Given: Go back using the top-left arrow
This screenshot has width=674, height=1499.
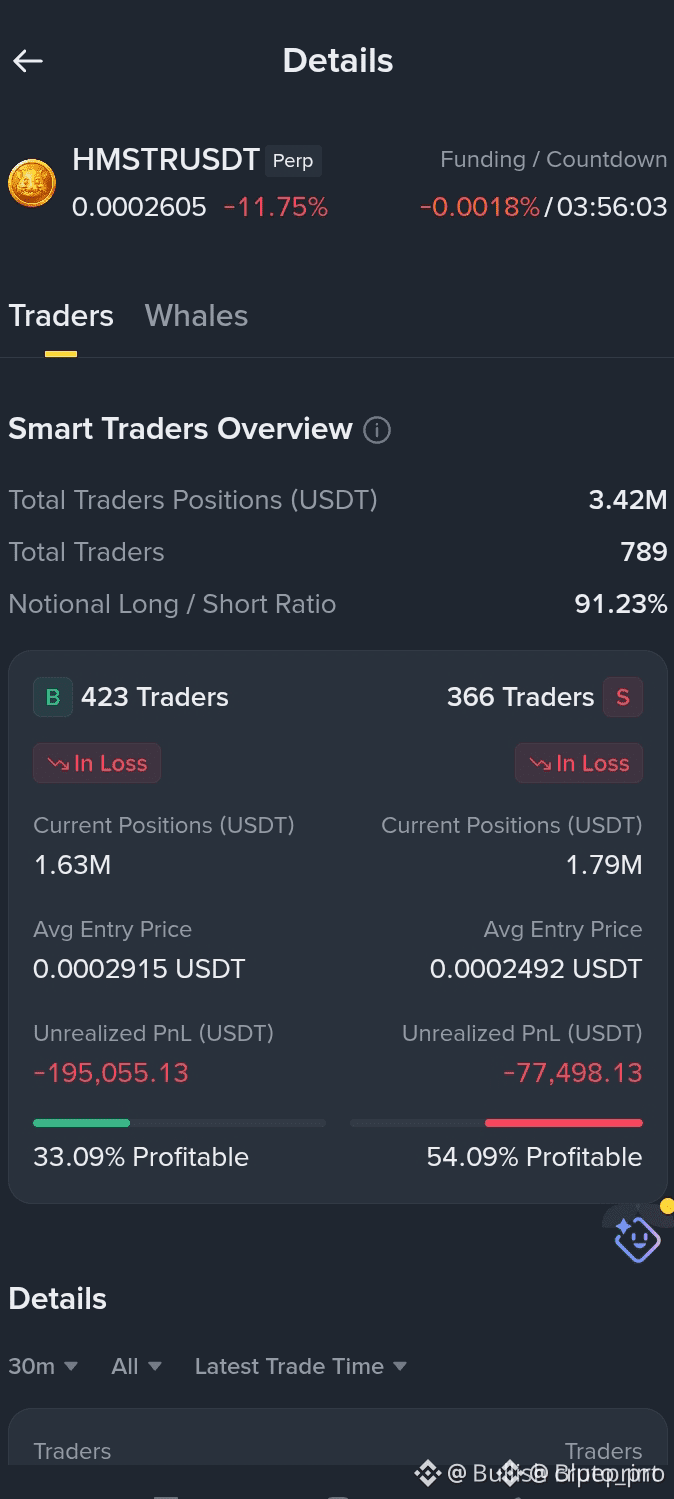Looking at the screenshot, I should (28, 61).
